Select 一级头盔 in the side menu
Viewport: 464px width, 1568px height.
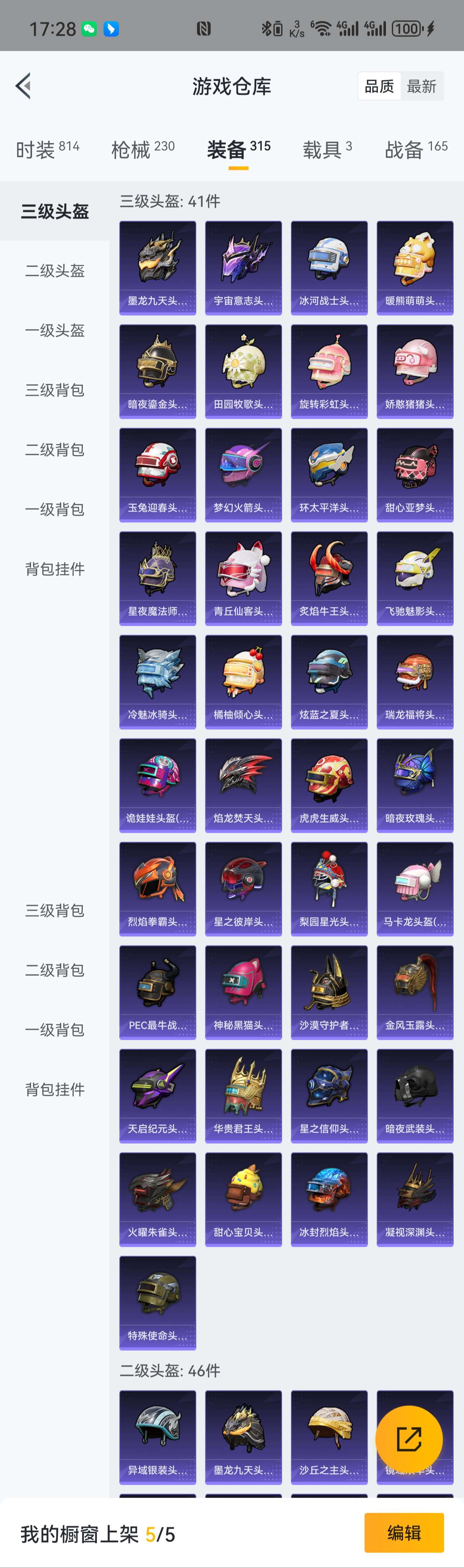(x=54, y=330)
